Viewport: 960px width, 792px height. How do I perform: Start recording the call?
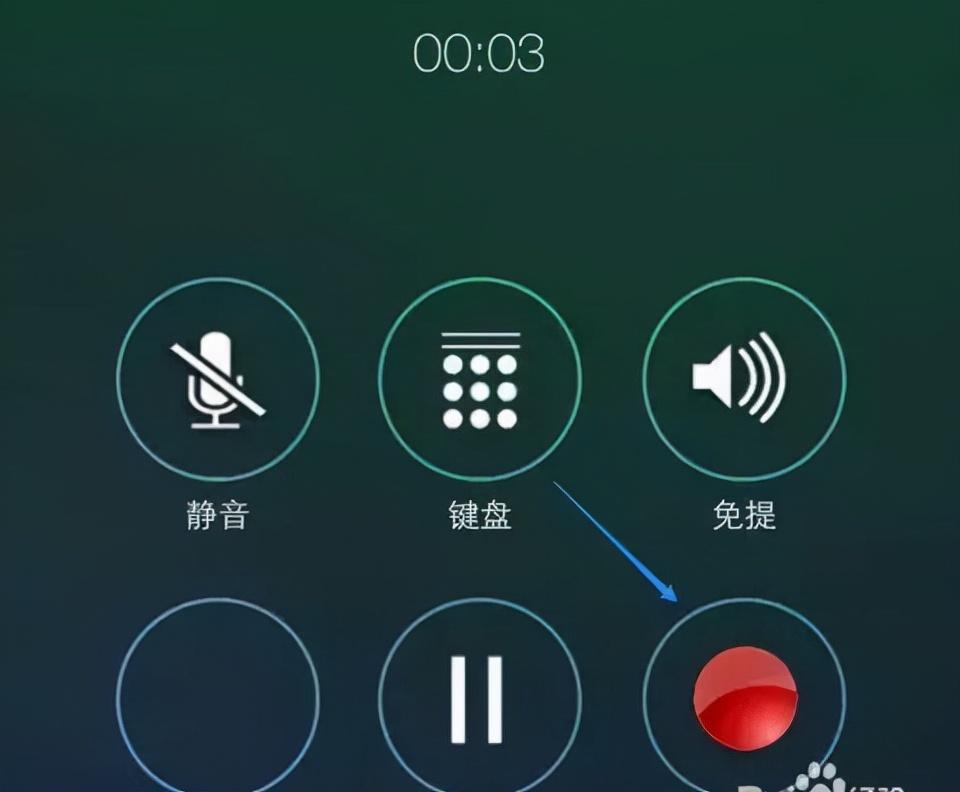click(744, 698)
